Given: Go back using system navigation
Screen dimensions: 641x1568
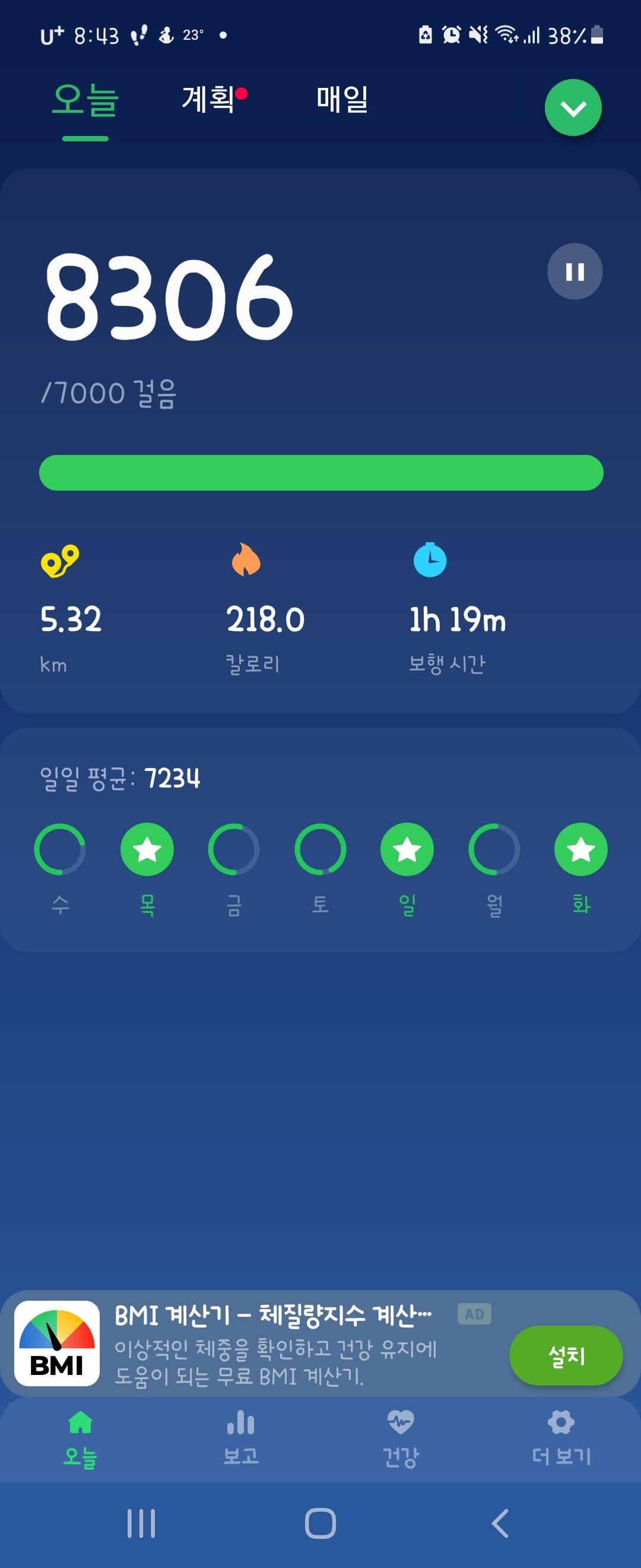Looking at the screenshot, I should click(500, 1523).
